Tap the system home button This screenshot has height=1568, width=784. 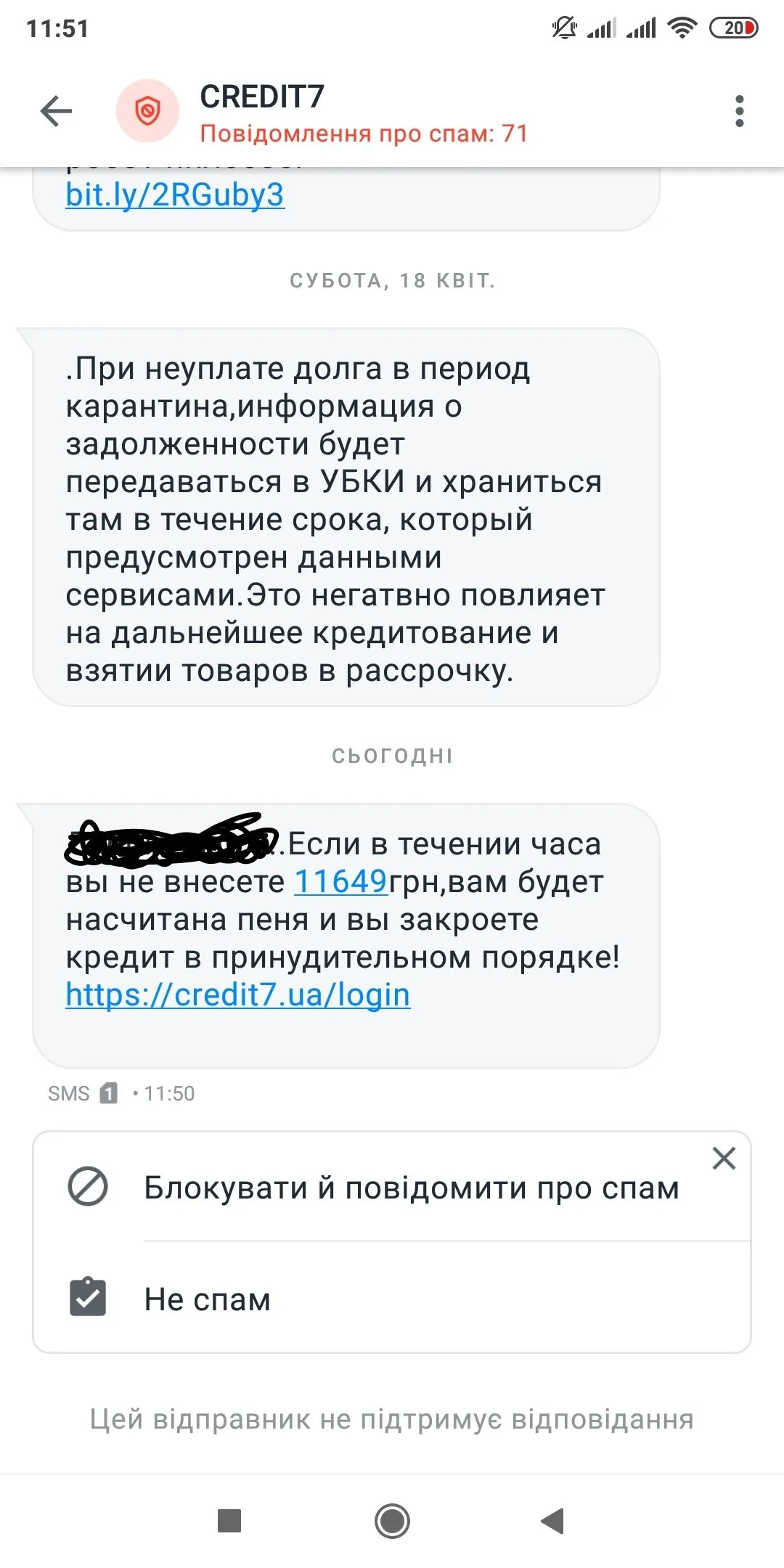[x=392, y=1521]
